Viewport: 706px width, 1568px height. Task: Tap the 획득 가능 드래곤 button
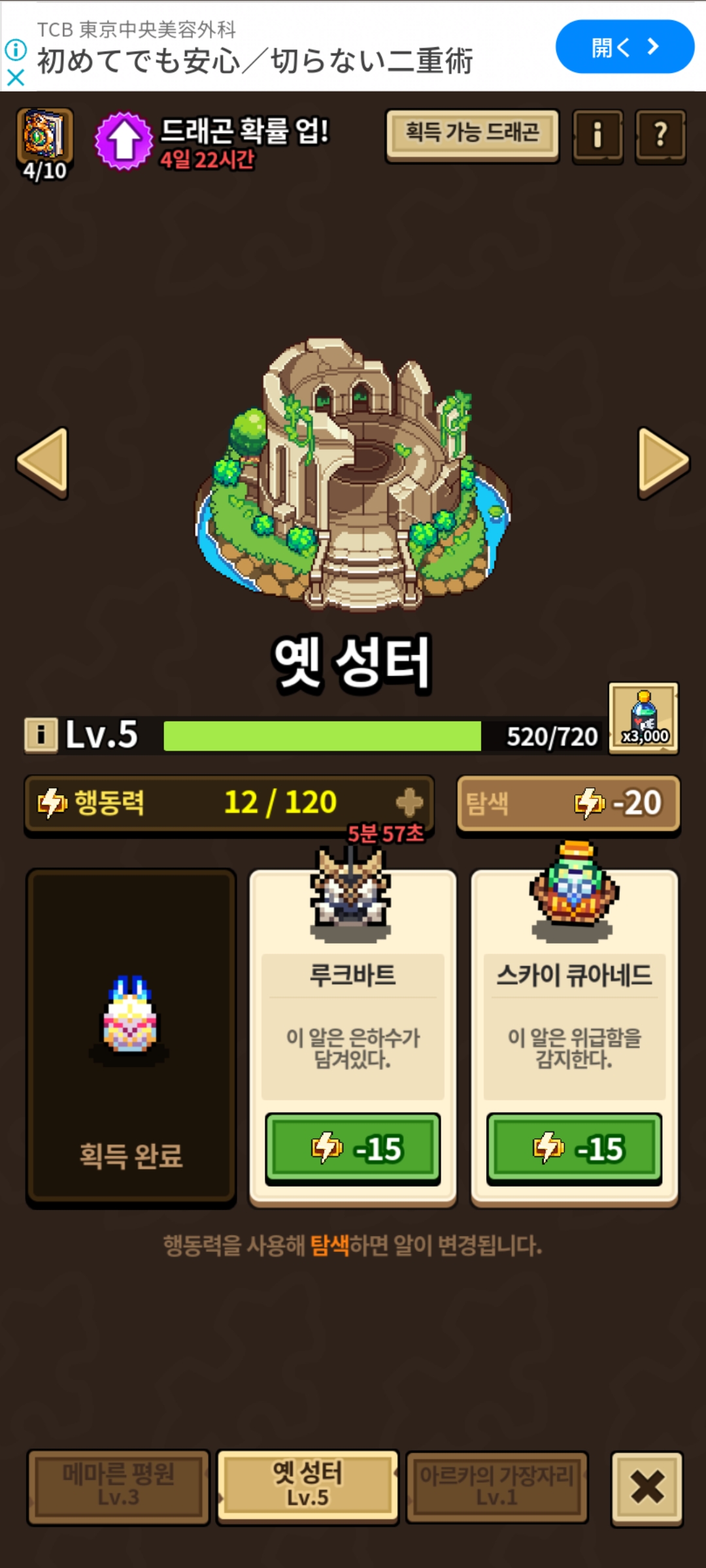pyautogui.click(x=472, y=135)
